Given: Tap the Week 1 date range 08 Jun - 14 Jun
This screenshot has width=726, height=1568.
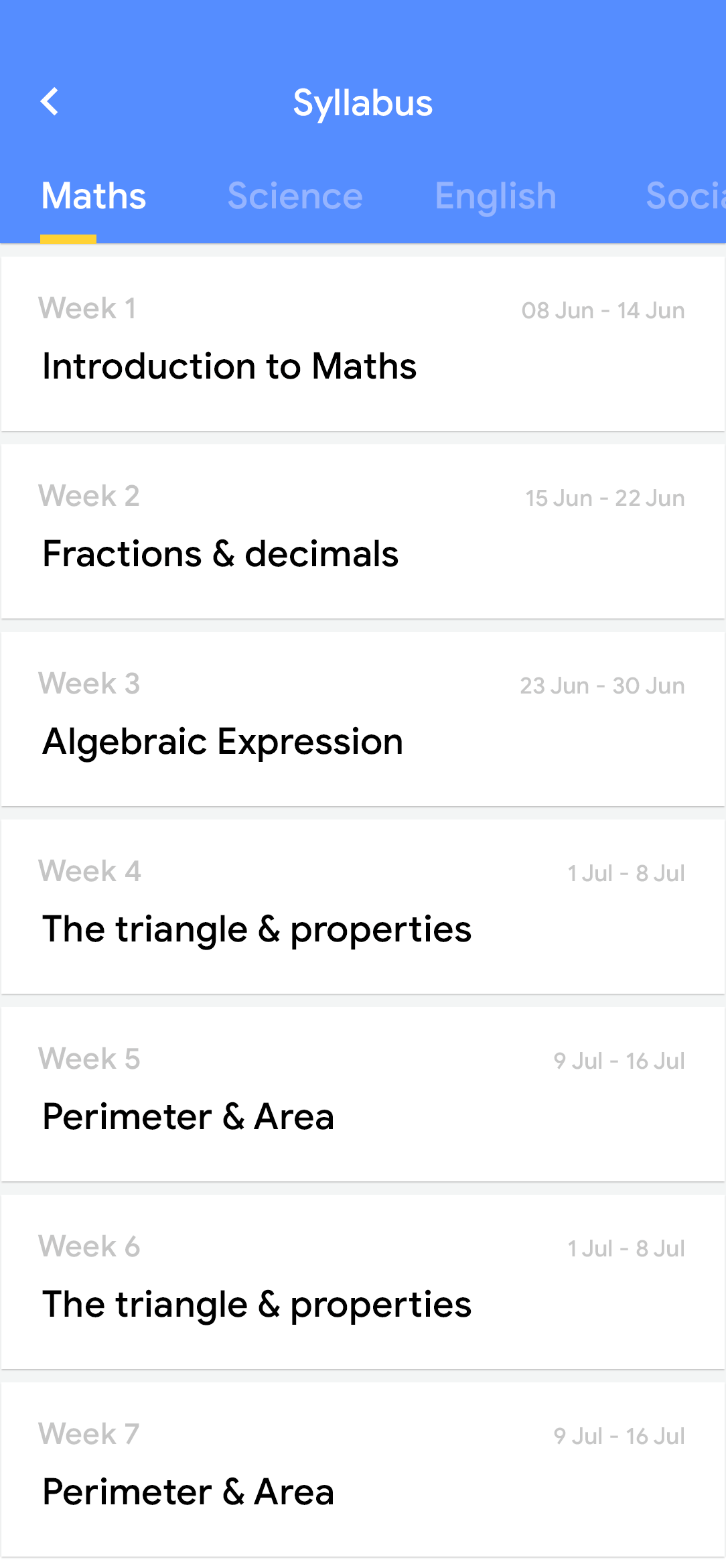Looking at the screenshot, I should [x=603, y=310].
